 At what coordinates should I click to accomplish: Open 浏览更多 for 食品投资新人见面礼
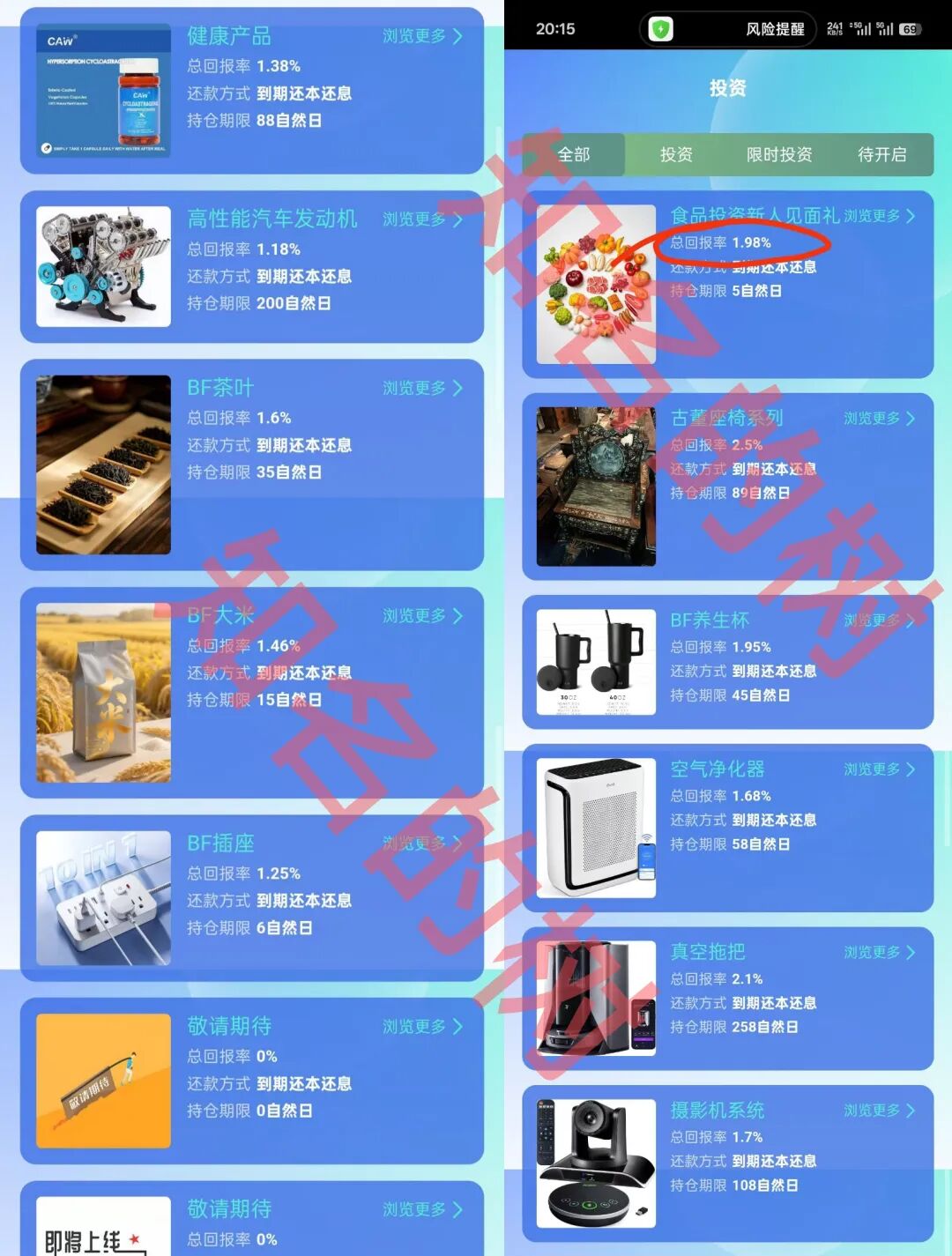pos(877,214)
